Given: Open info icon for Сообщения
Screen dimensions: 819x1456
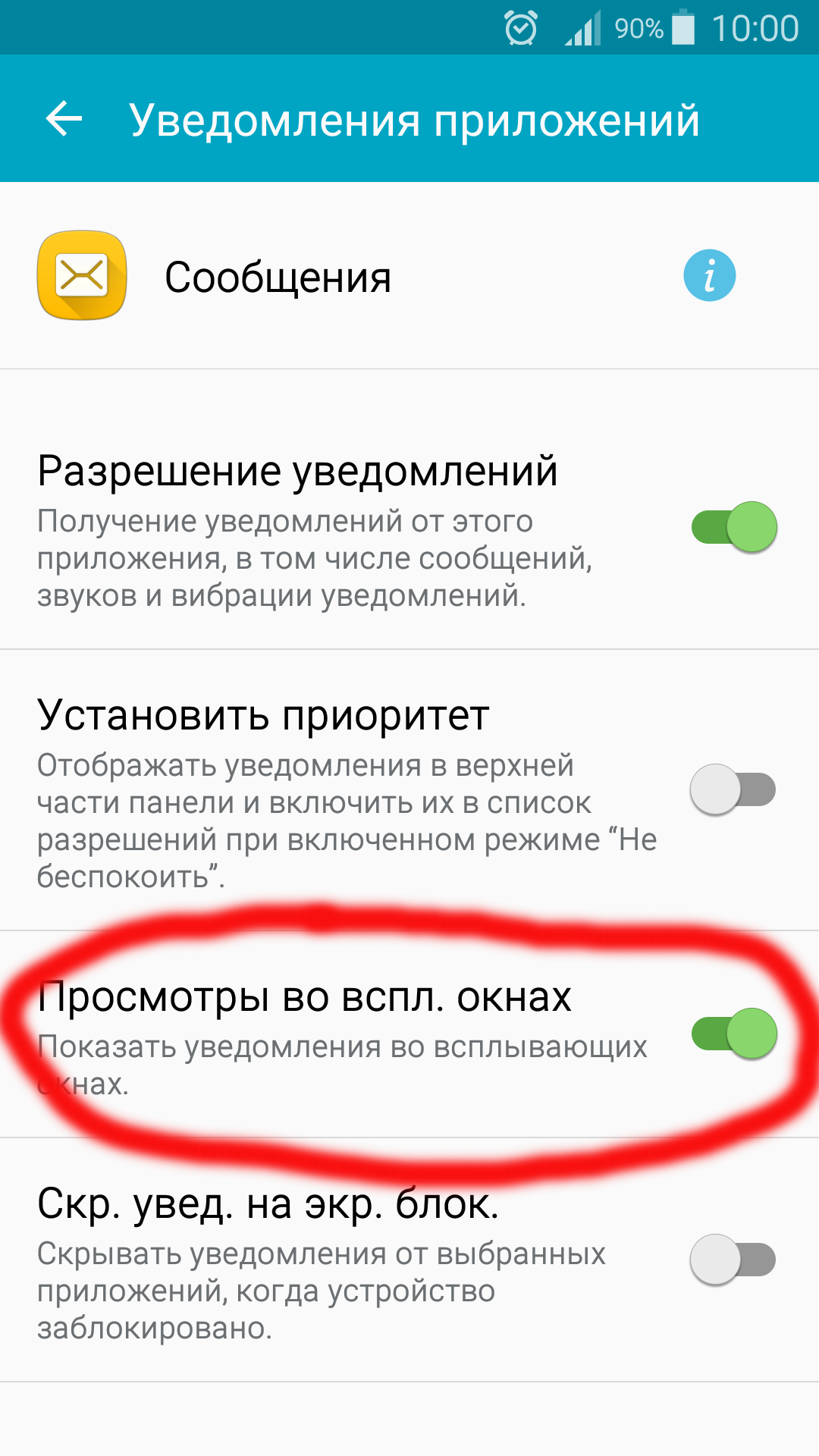Looking at the screenshot, I should (x=710, y=275).
